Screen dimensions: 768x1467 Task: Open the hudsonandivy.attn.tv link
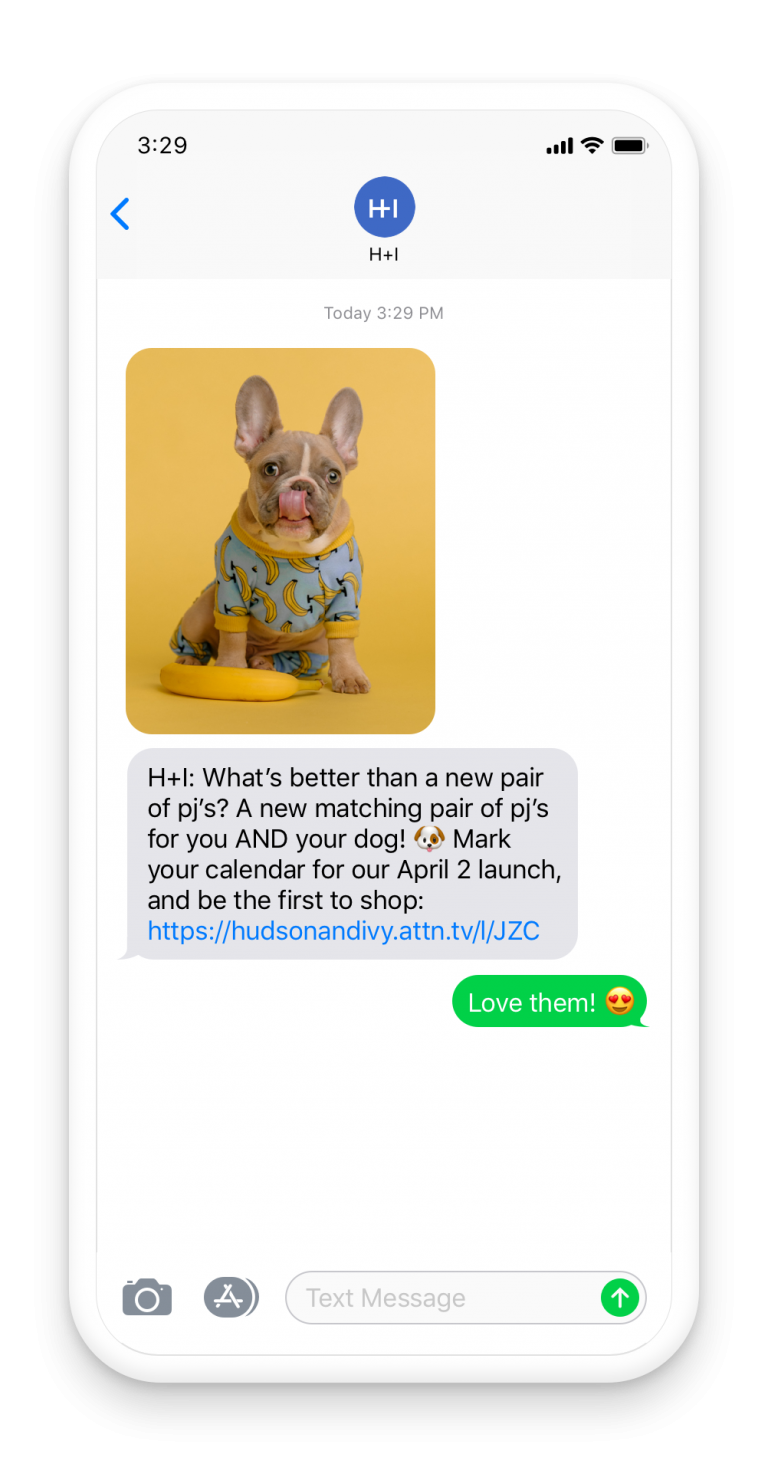[343, 931]
